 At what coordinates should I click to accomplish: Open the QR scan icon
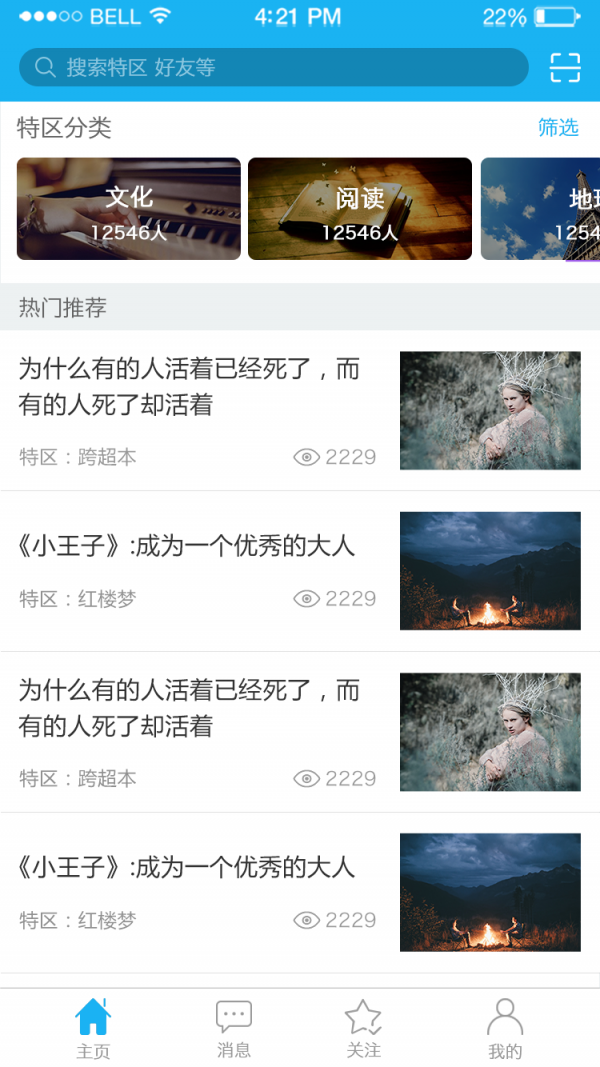(x=565, y=68)
